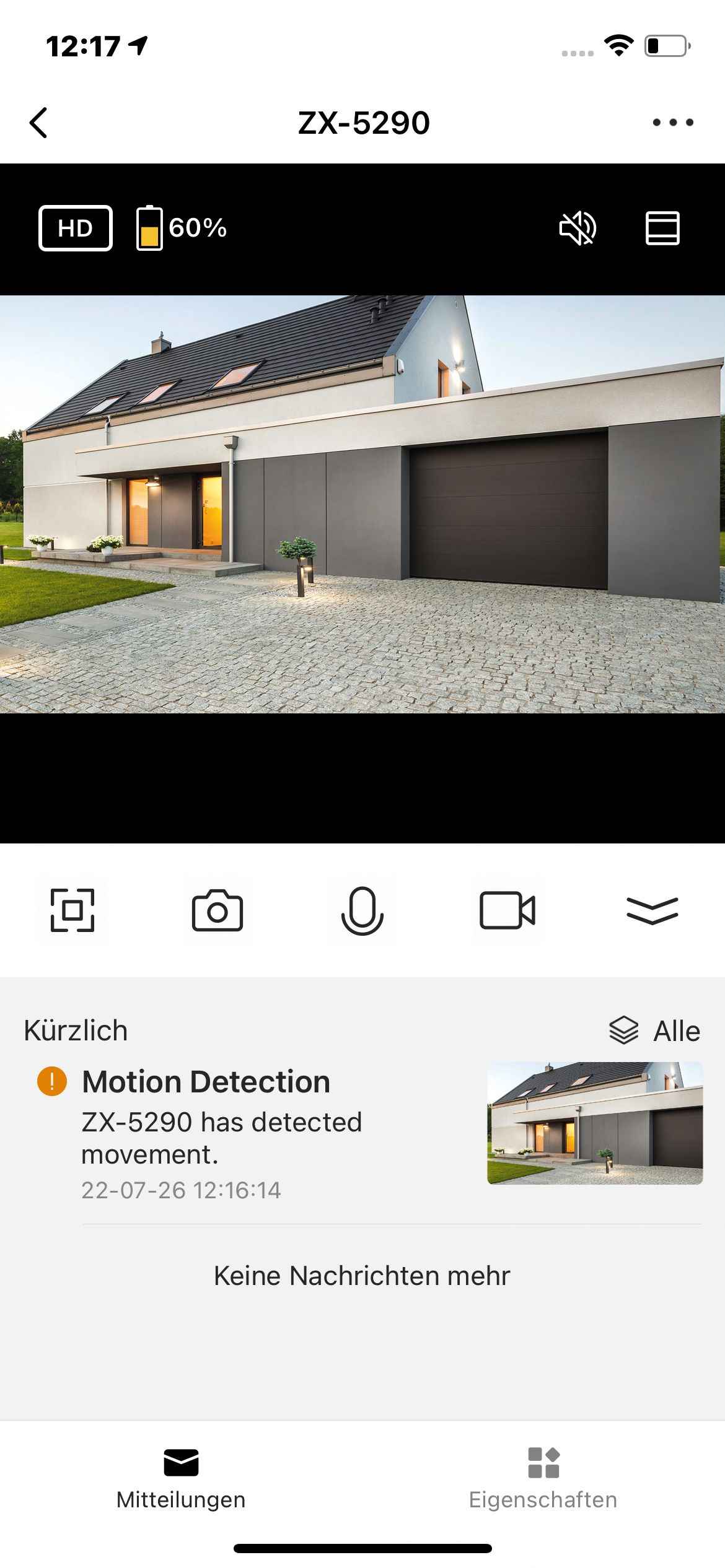Change the video display layout
Viewport: 725px width, 1568px height.
[662, 228]
